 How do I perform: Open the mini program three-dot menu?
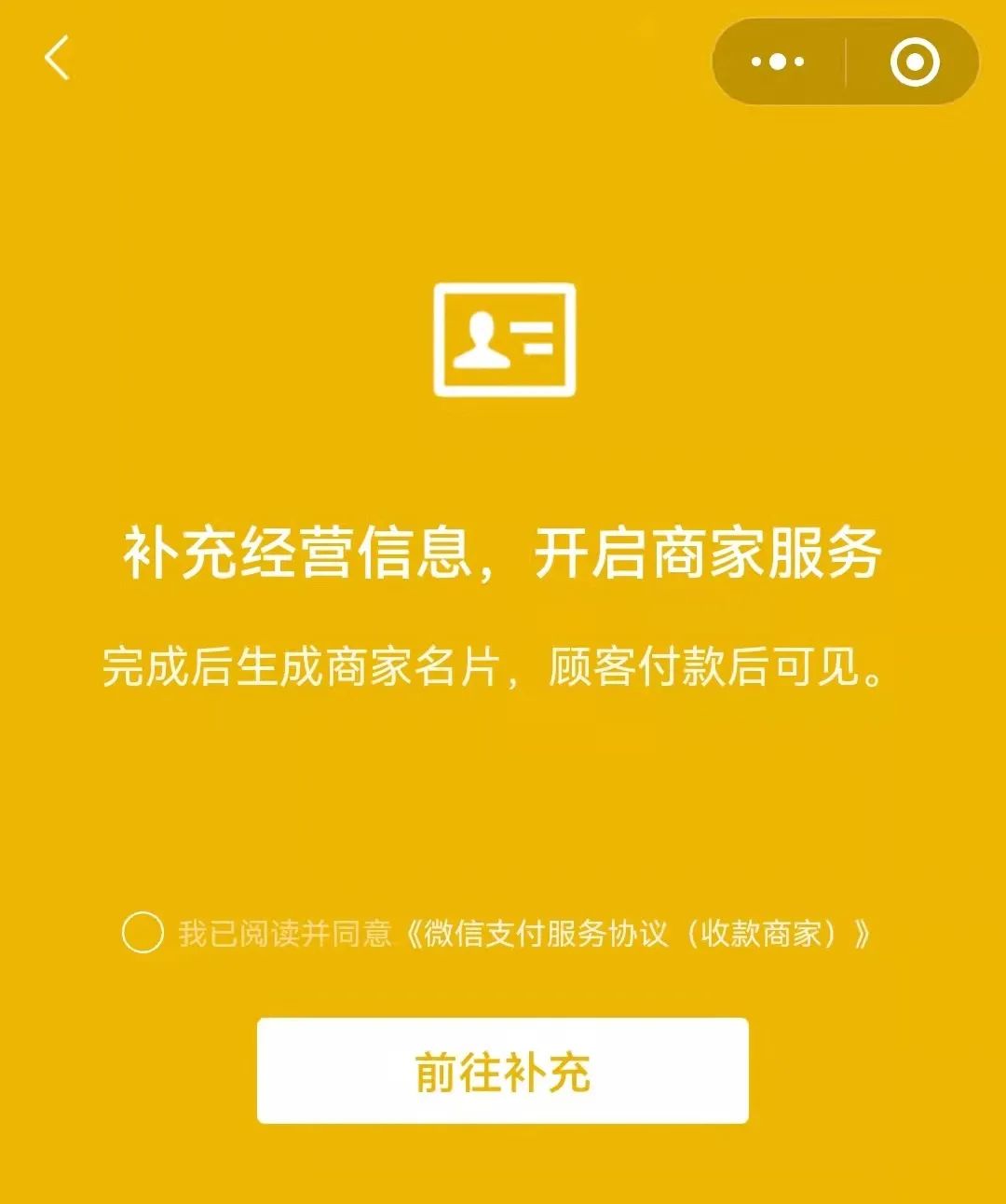778,62
